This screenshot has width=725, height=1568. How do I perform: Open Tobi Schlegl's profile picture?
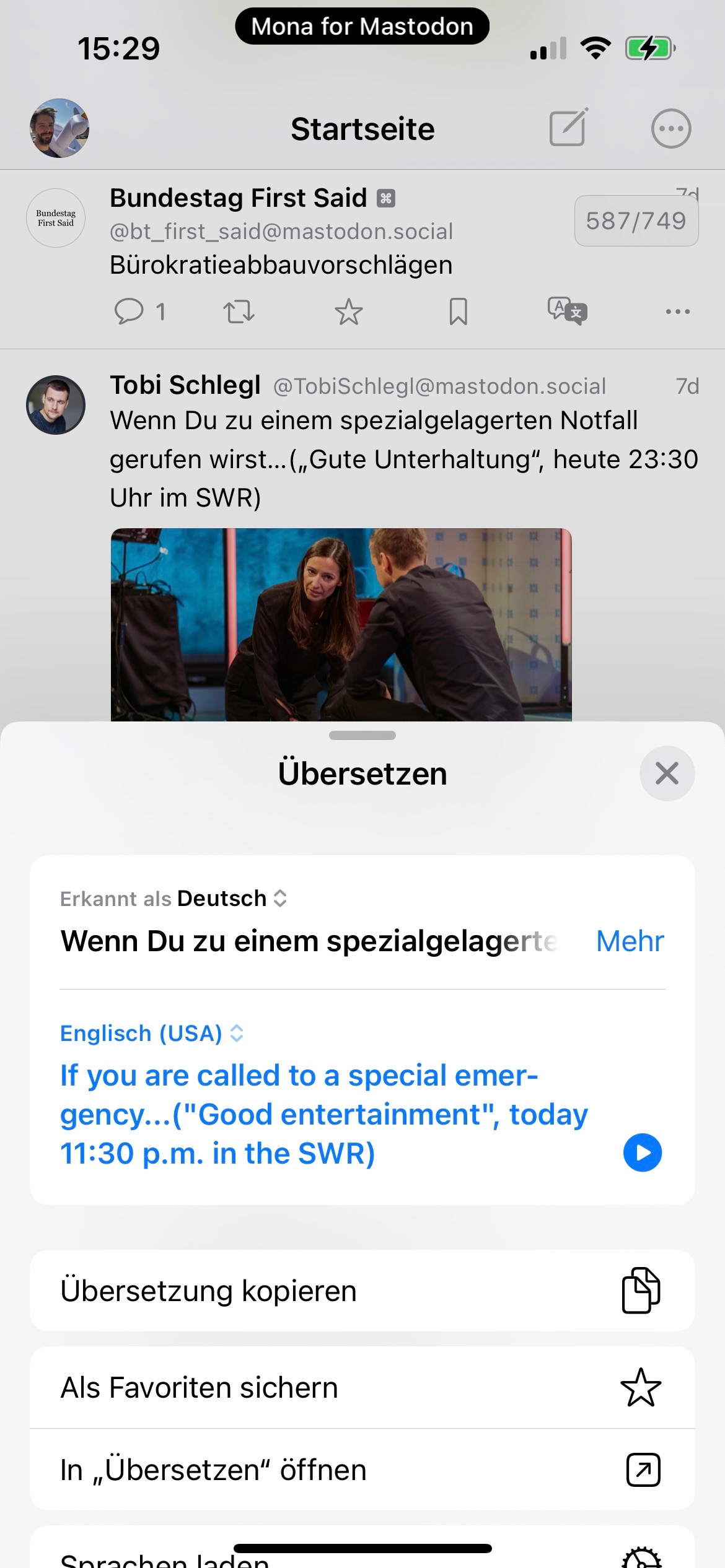pyautogui.click(x=56, y=405)
